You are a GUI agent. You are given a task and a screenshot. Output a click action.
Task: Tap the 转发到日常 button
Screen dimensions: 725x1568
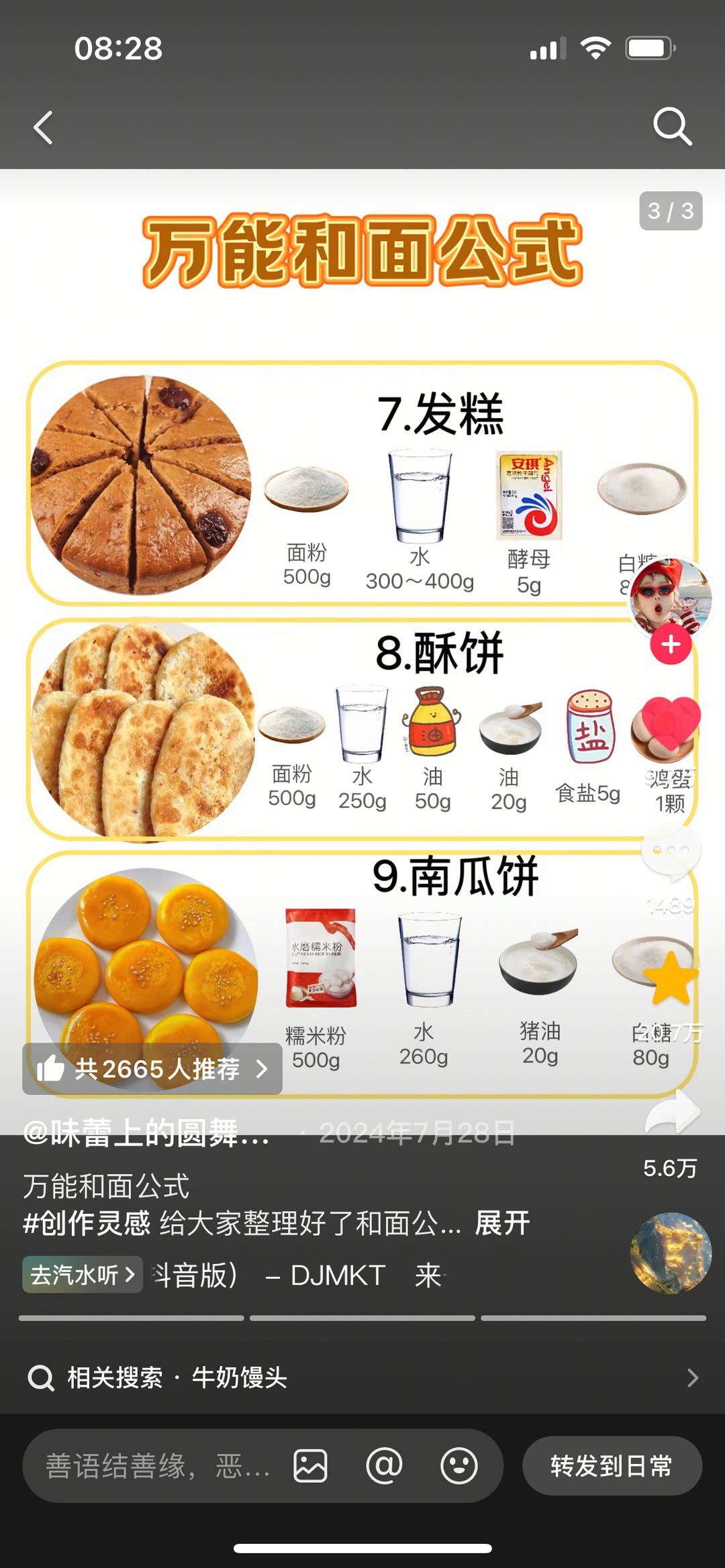pos(612,1466)
